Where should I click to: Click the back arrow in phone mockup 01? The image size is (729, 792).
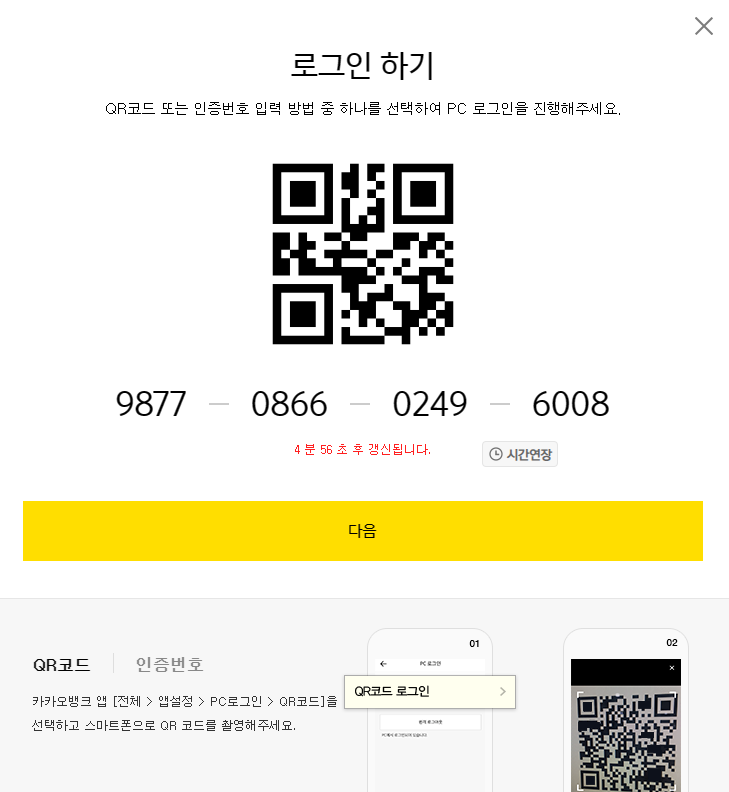[383, 662]
